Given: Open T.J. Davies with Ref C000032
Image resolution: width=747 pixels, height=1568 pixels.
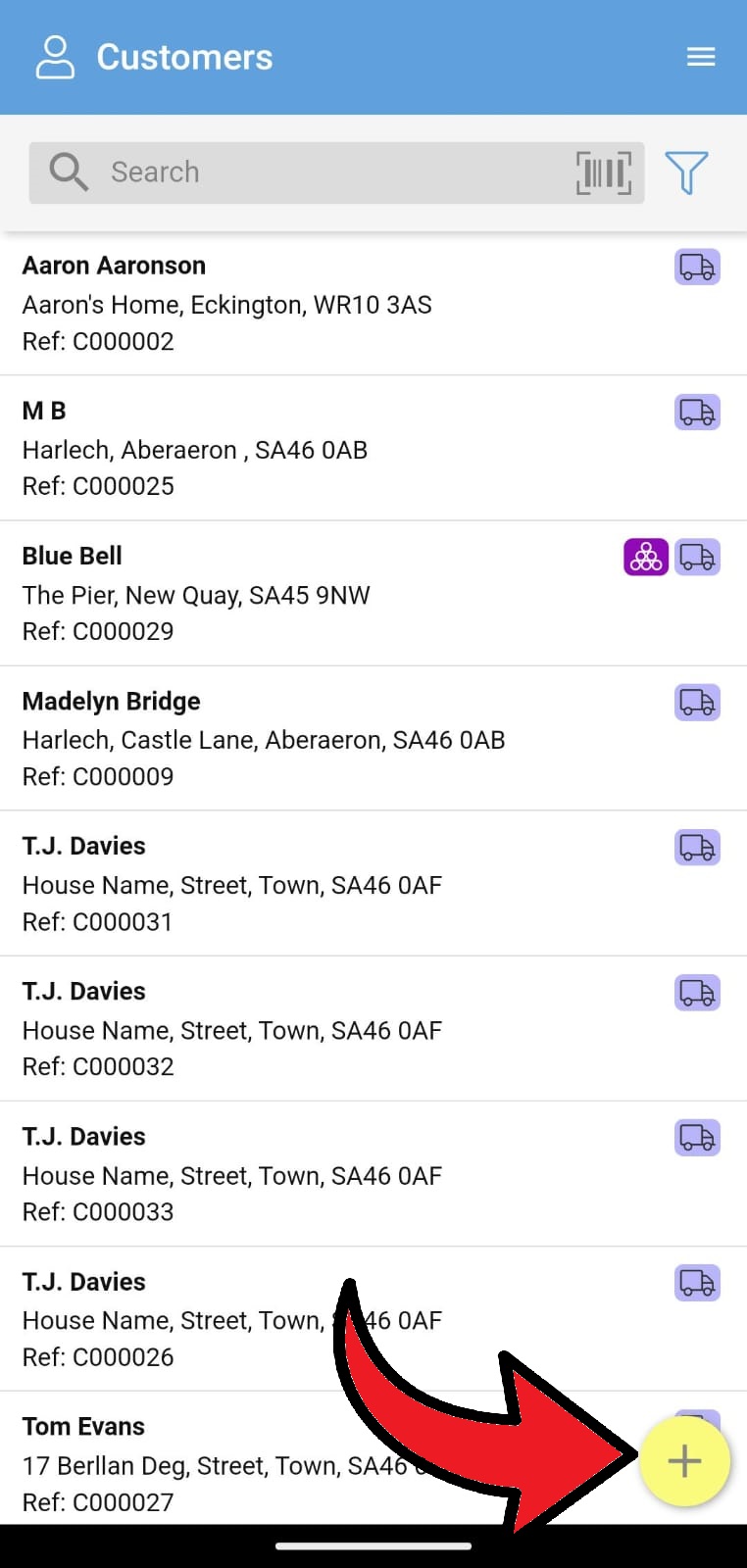Looking at the screenshot, I should tap(294, 1029).
